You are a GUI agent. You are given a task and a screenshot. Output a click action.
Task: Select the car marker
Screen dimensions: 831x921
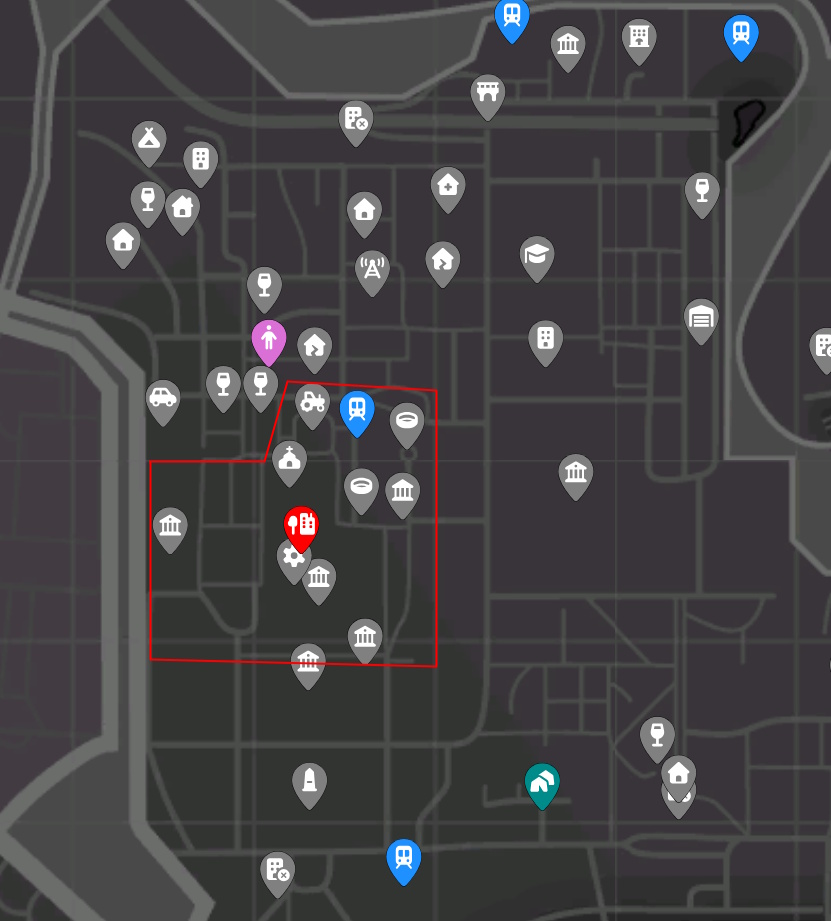click(x=162, y=399)
